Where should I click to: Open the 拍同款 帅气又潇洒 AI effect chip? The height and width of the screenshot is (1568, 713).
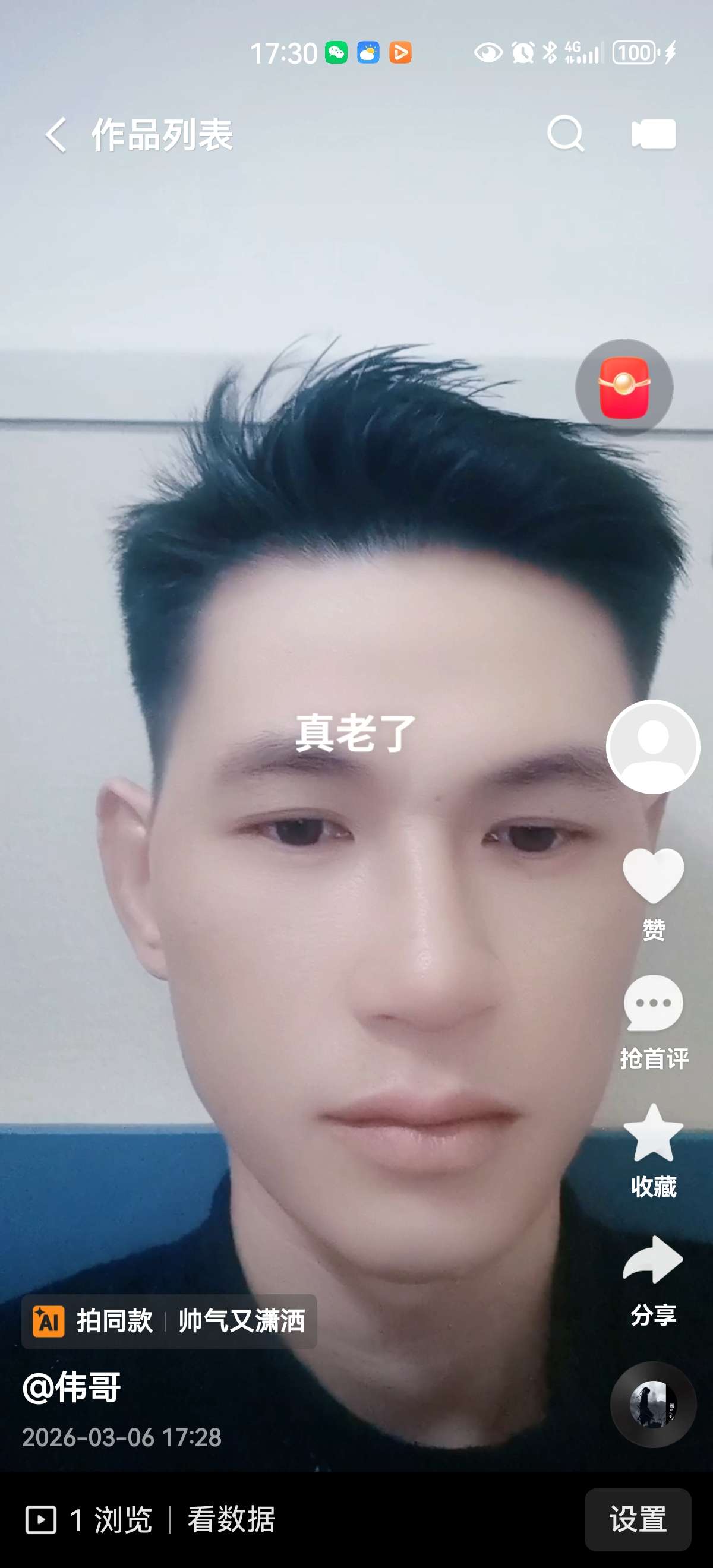pos(169,1321)
